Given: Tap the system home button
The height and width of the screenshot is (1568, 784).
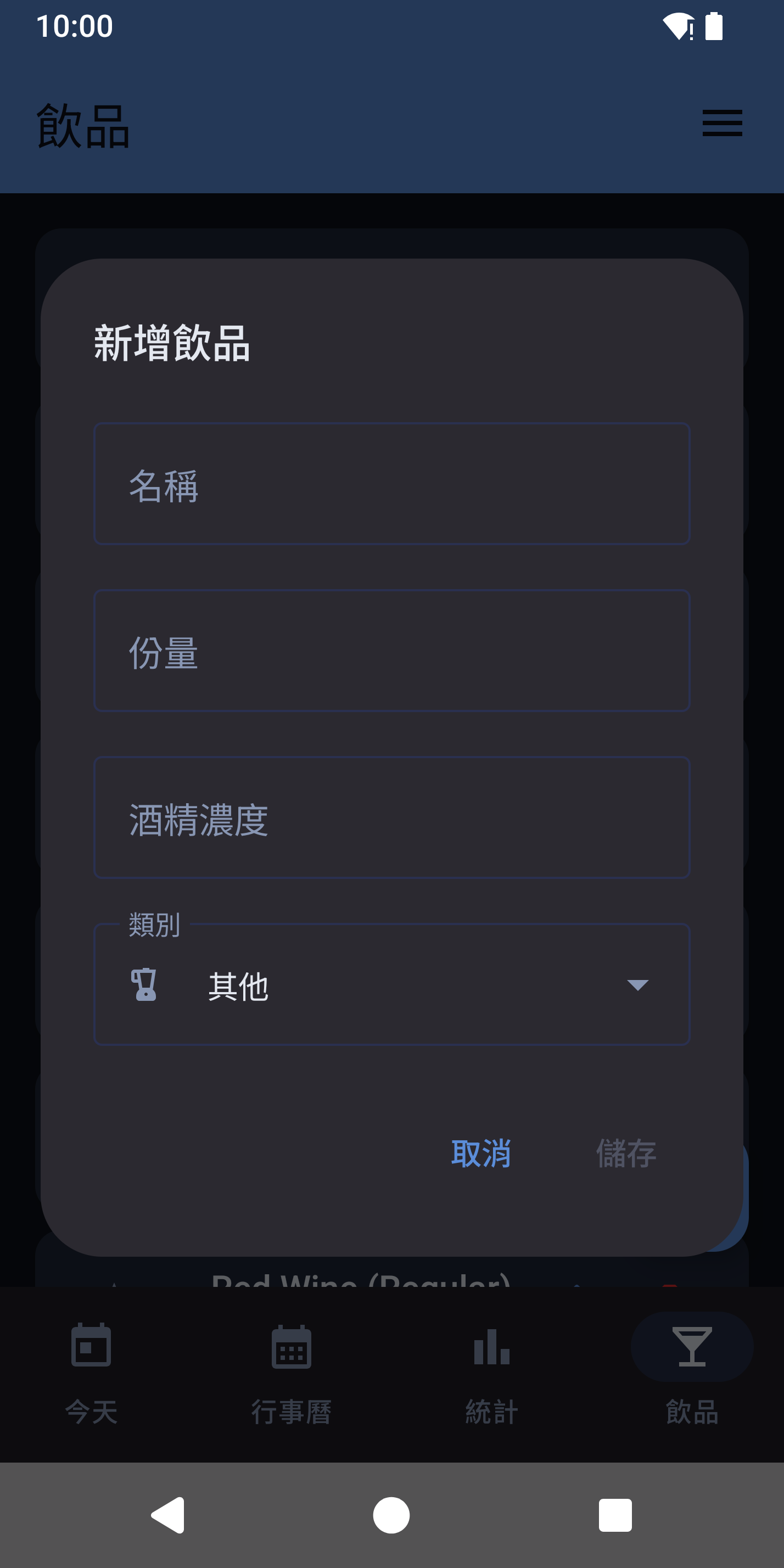Looking at the screenshot, I should pyautogui.click(x=391, y=1515).
